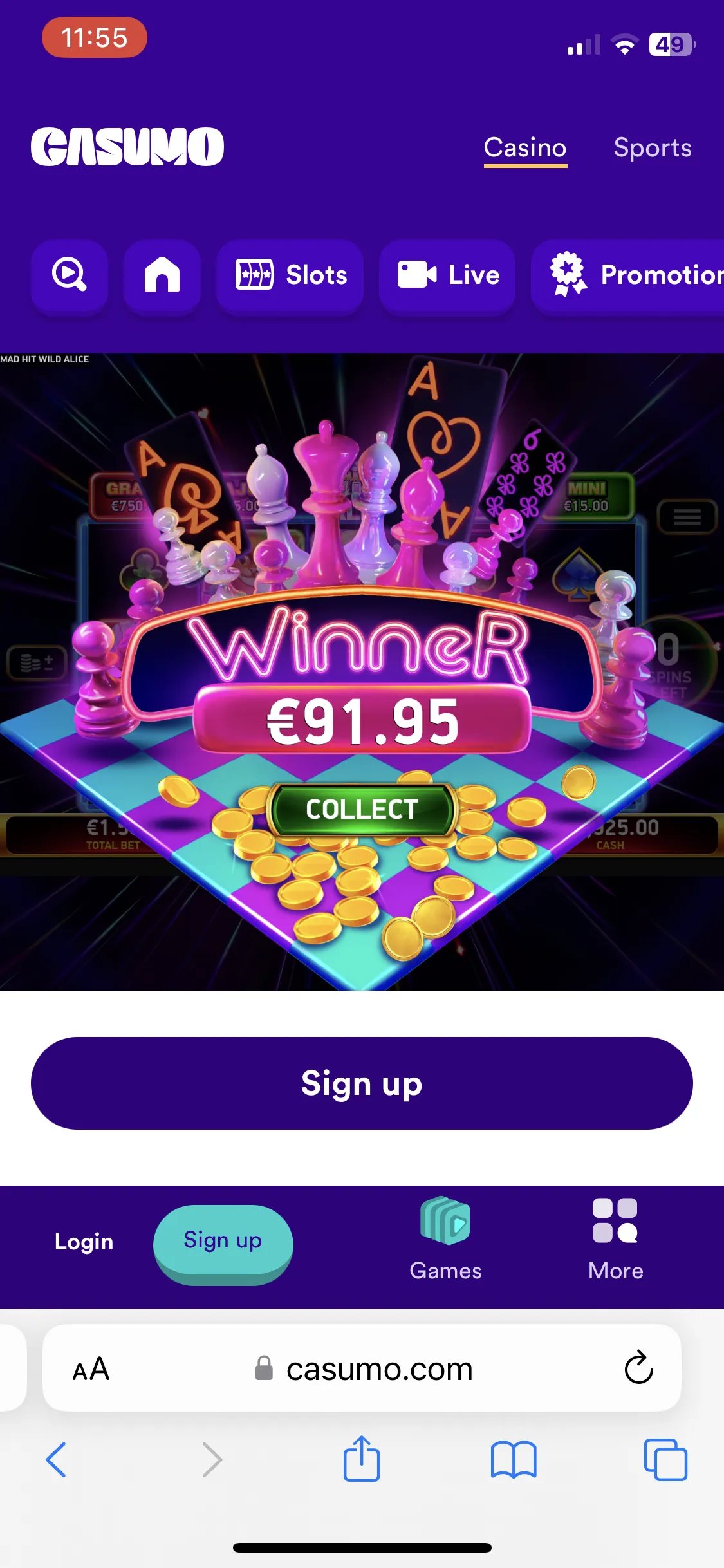Tap the teal Sign up button
The image size is (724, 1568).
point(223,1240)
